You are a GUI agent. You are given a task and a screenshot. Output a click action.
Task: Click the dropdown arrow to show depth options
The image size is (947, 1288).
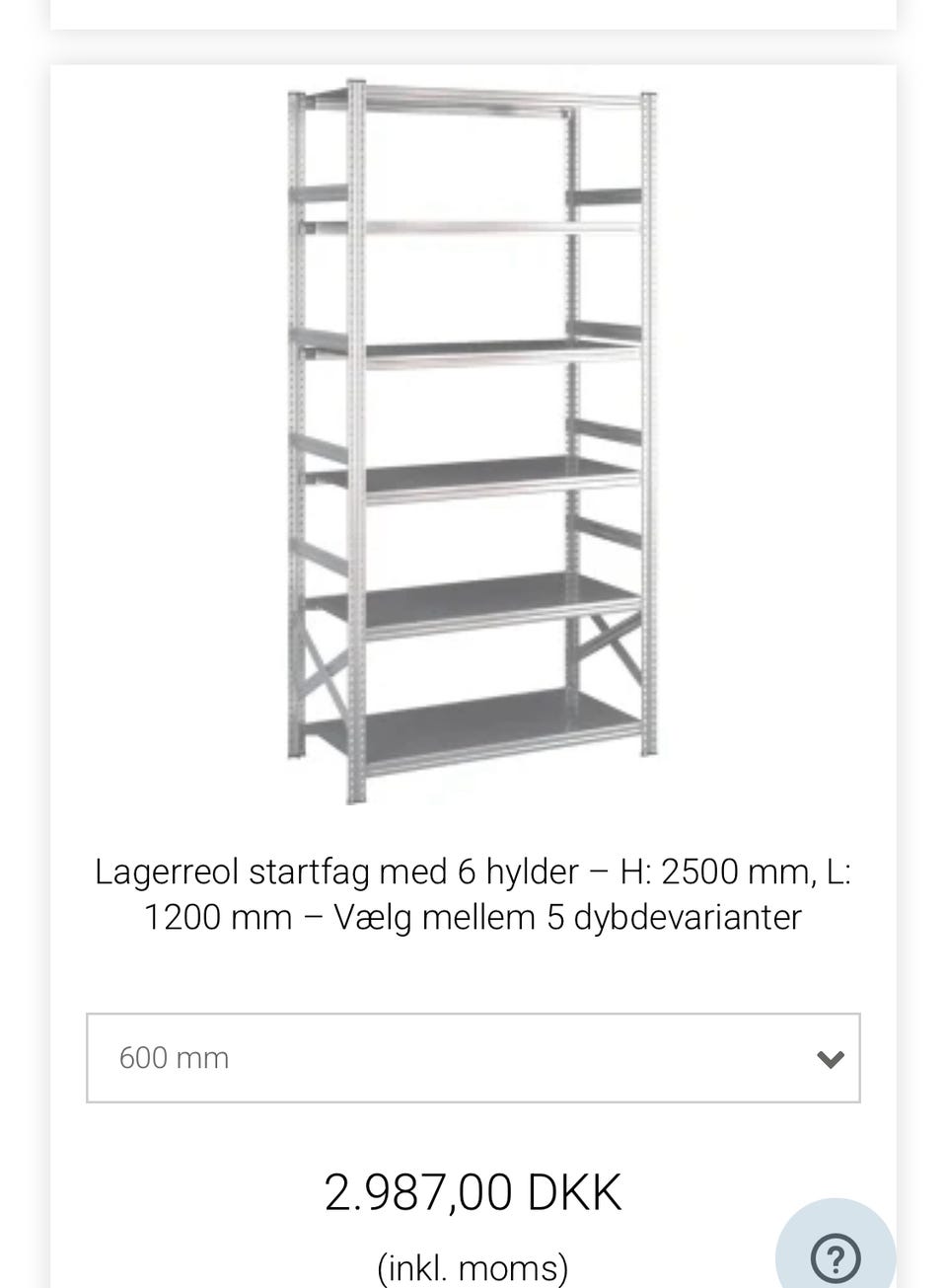[x=832, y=1058]
